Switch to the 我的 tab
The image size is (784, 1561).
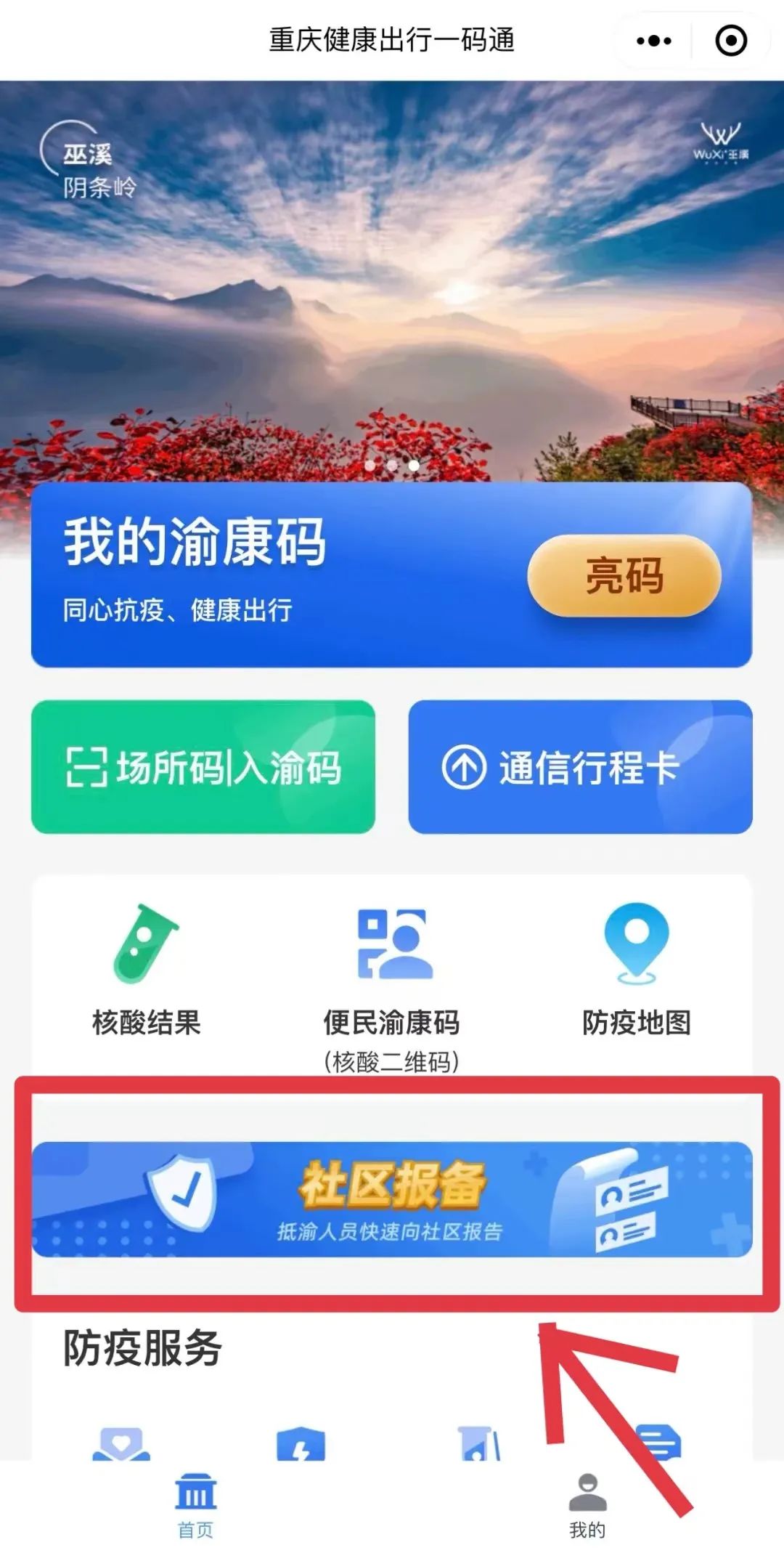tap(587, 1507)
